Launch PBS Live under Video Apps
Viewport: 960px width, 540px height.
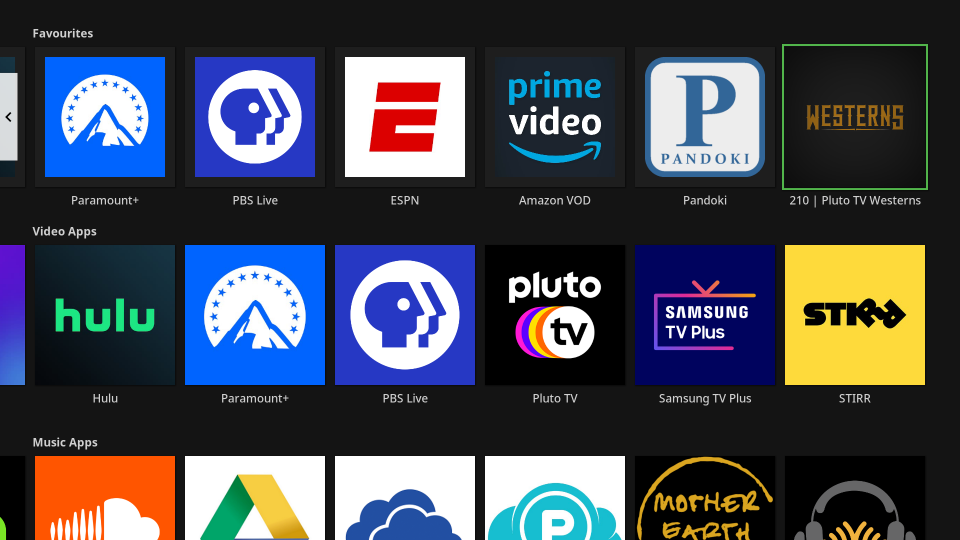[x=405, y=315]
